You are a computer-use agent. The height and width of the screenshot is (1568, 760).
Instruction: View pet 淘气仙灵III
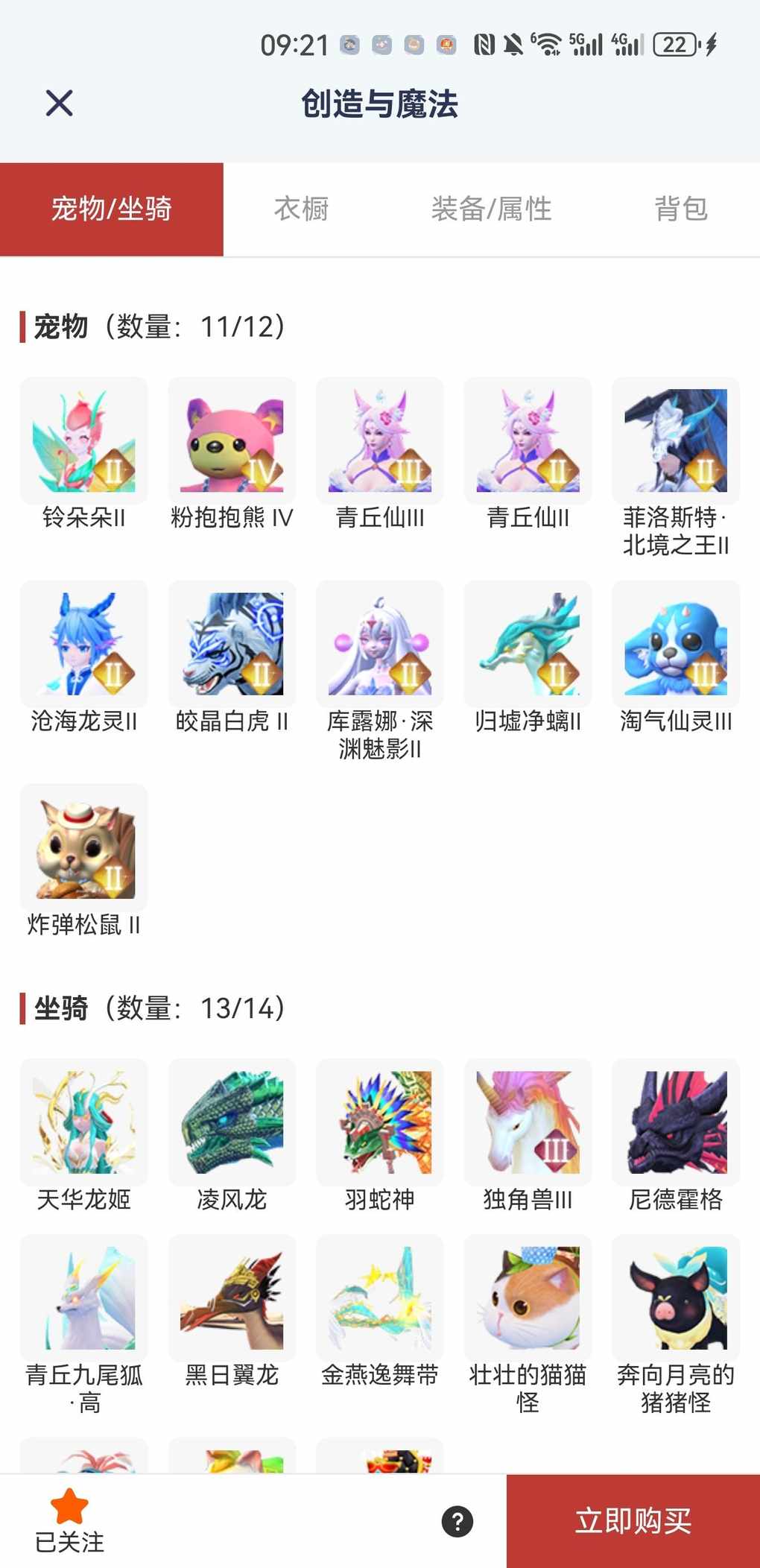point(676,644)
